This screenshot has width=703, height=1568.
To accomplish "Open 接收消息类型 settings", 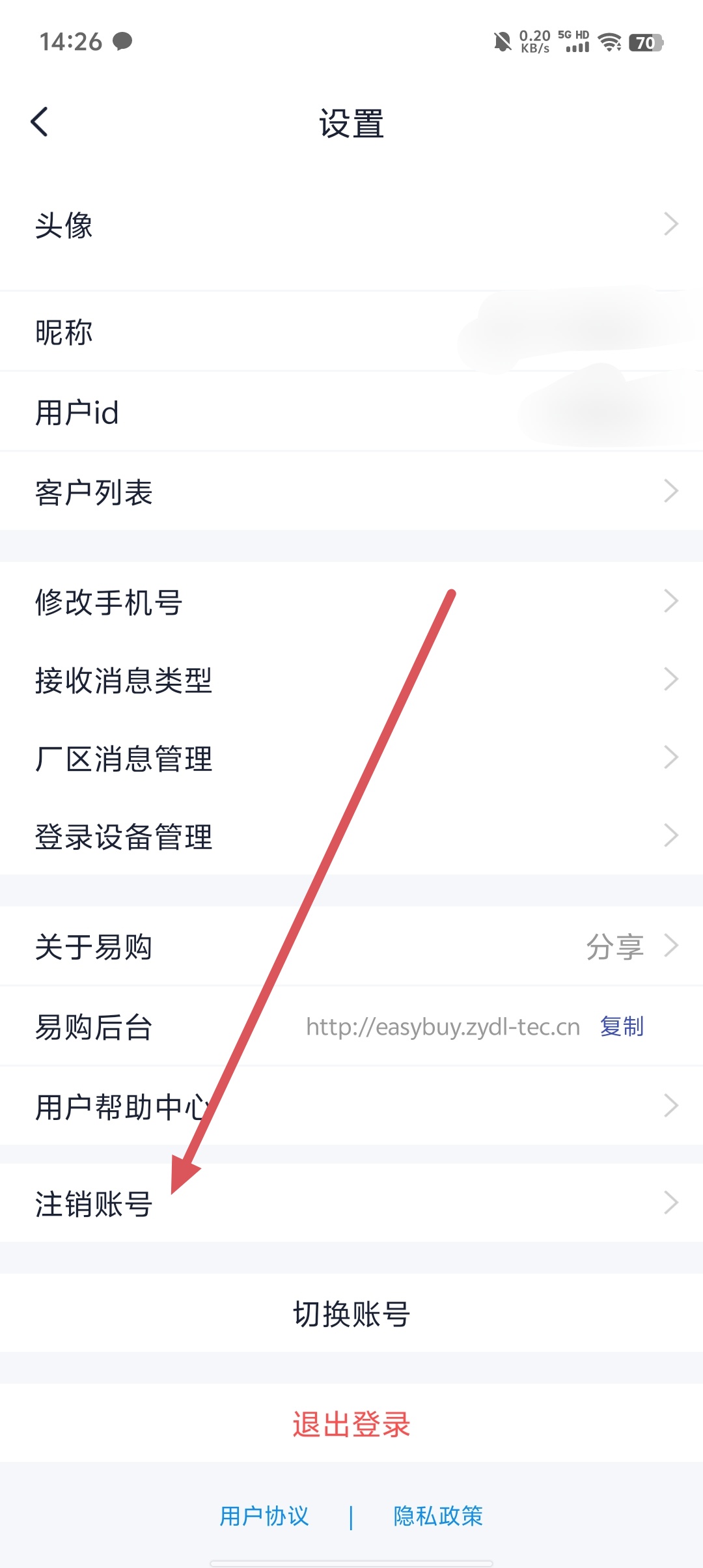I will 351,680.
